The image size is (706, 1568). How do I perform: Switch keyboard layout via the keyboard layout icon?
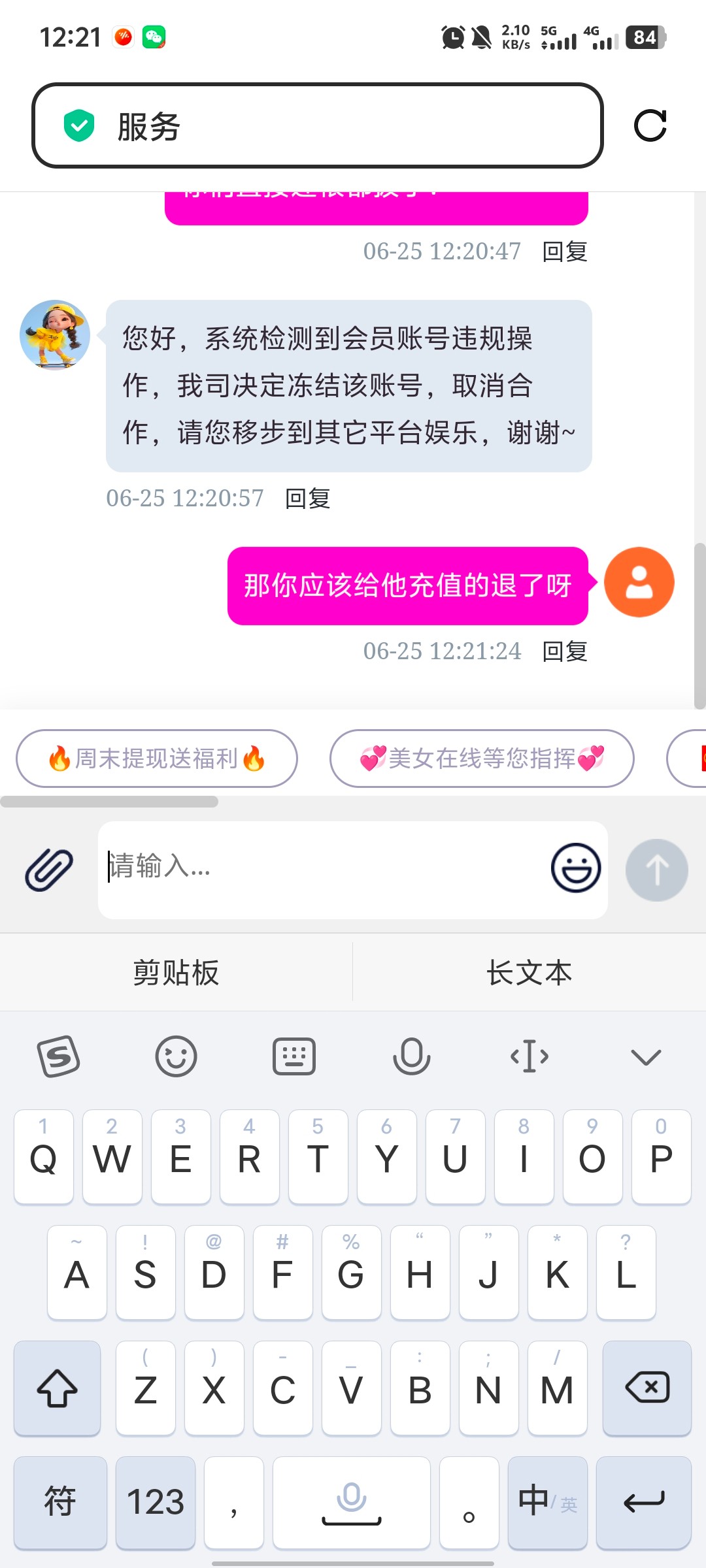tap(294, 1056)
